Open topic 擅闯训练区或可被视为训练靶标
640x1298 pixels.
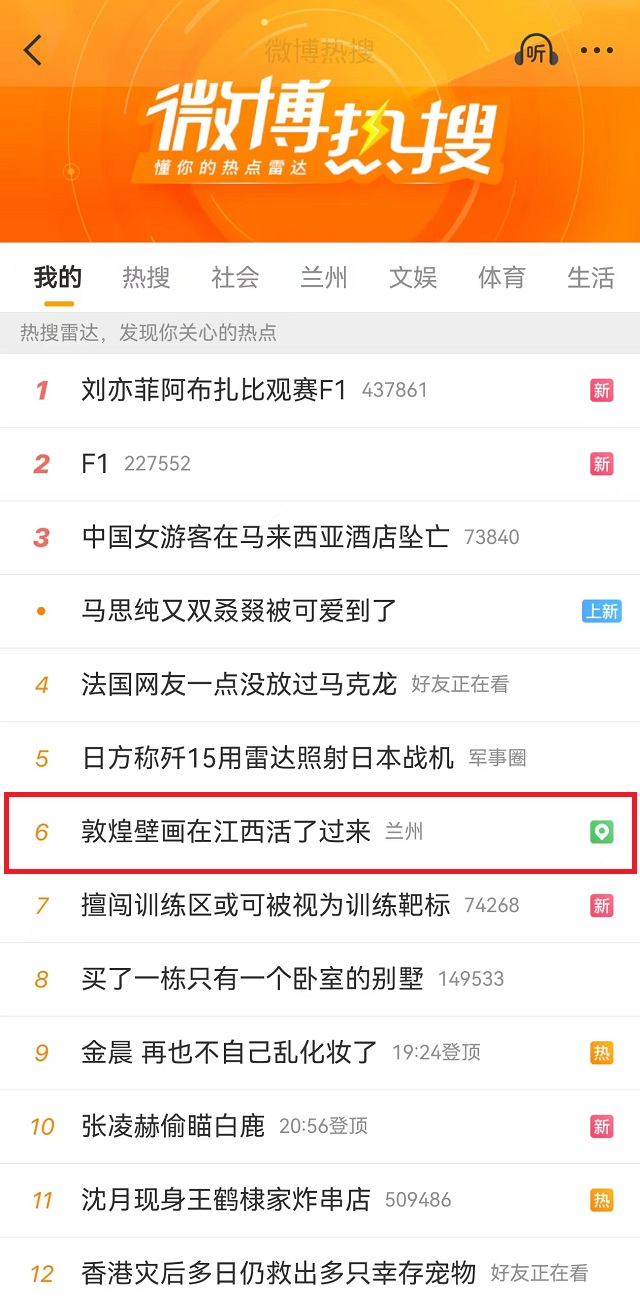pos(266,905)
